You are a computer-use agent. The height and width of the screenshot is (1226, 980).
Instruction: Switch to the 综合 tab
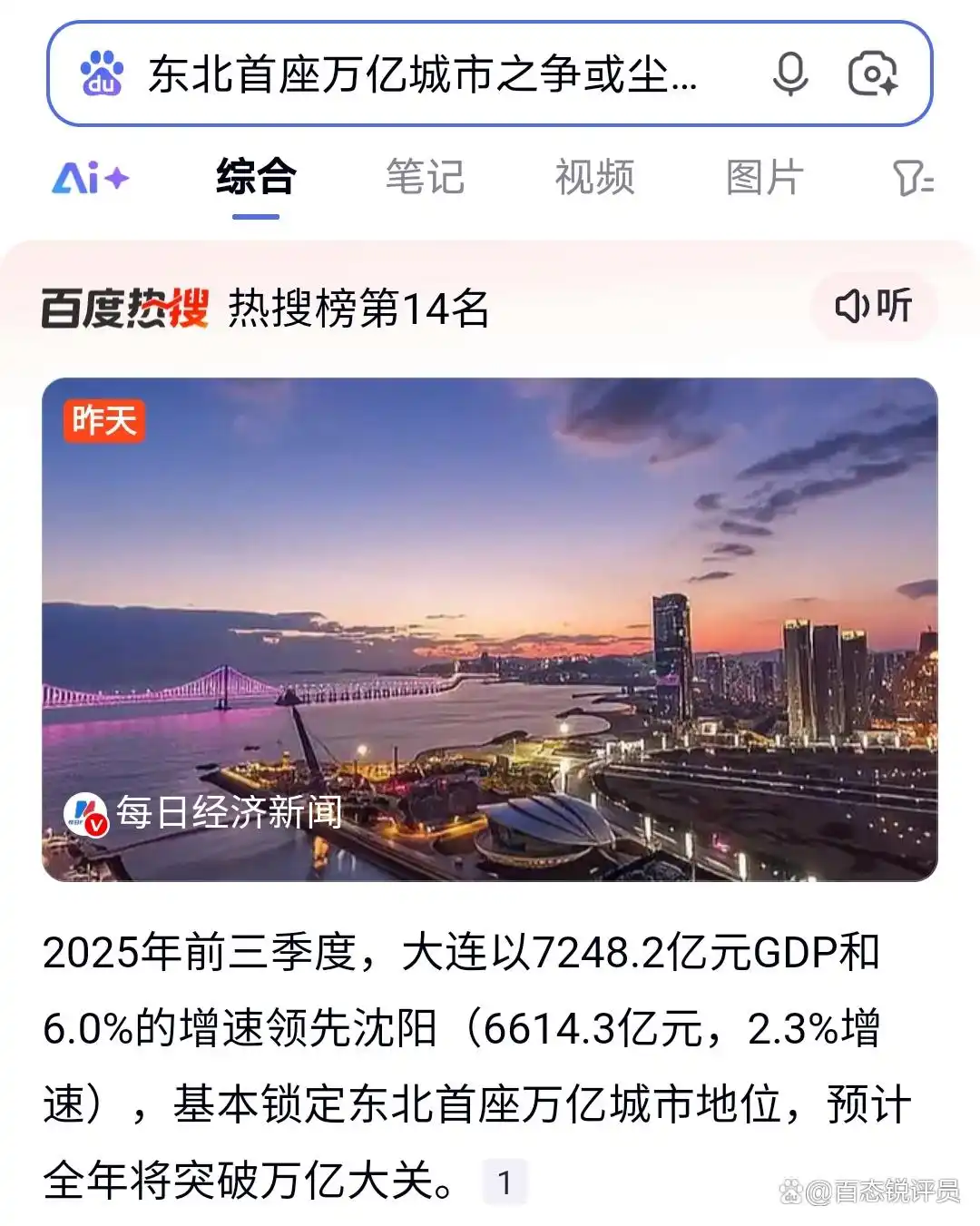[x=256, y=178]
